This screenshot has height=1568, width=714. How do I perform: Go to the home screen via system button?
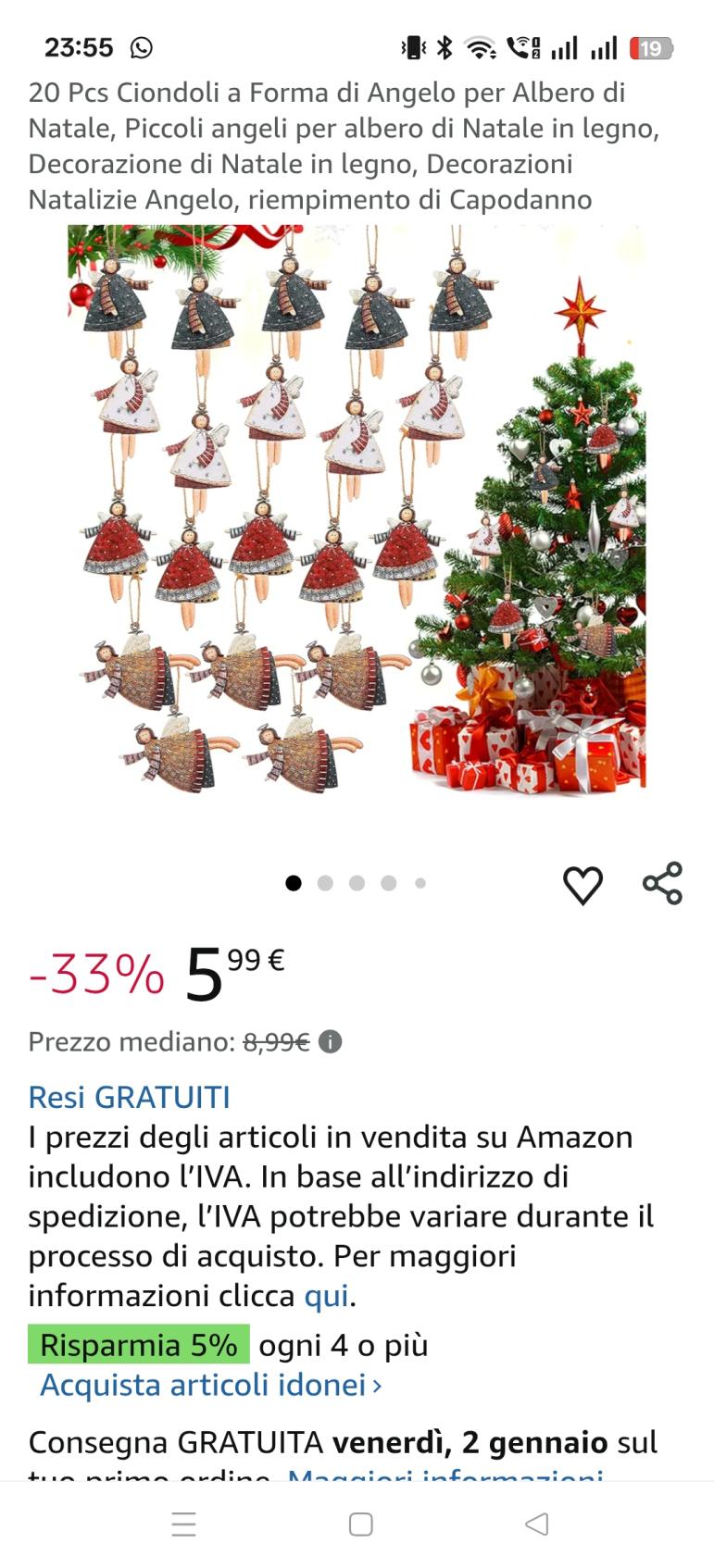[x=360, y=1524]
